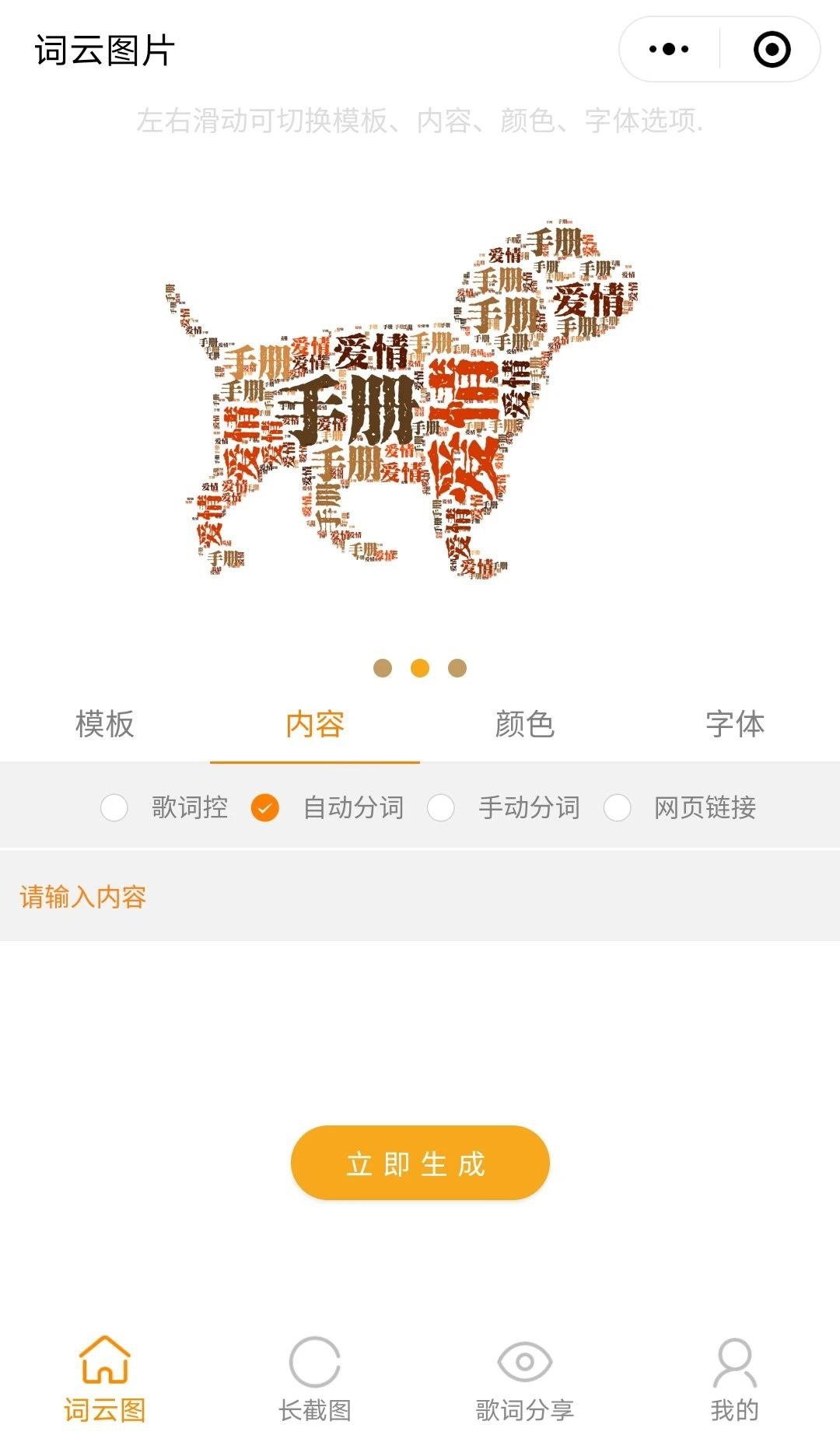Open the 长截图 bottom tab
Screen dimensions: 840x1435
coord(315,1377)
